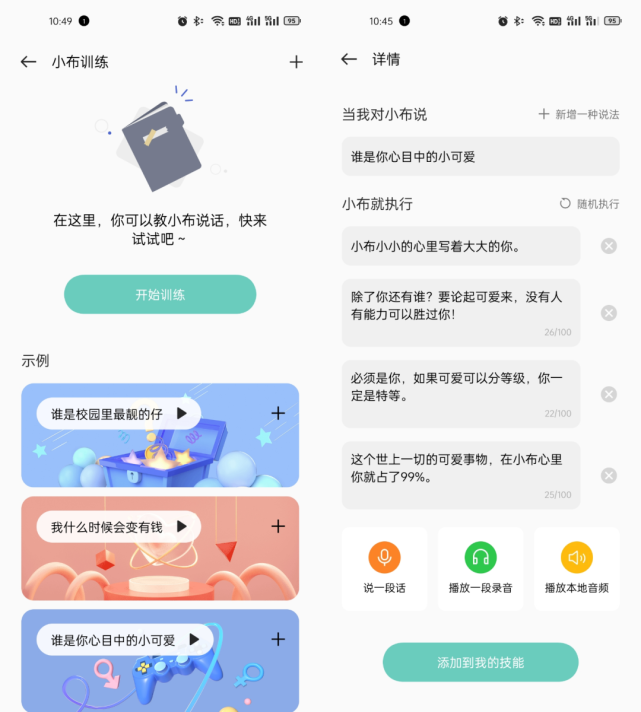Delete the reply starting with 除了你还有谁

[x=609, y=313]
